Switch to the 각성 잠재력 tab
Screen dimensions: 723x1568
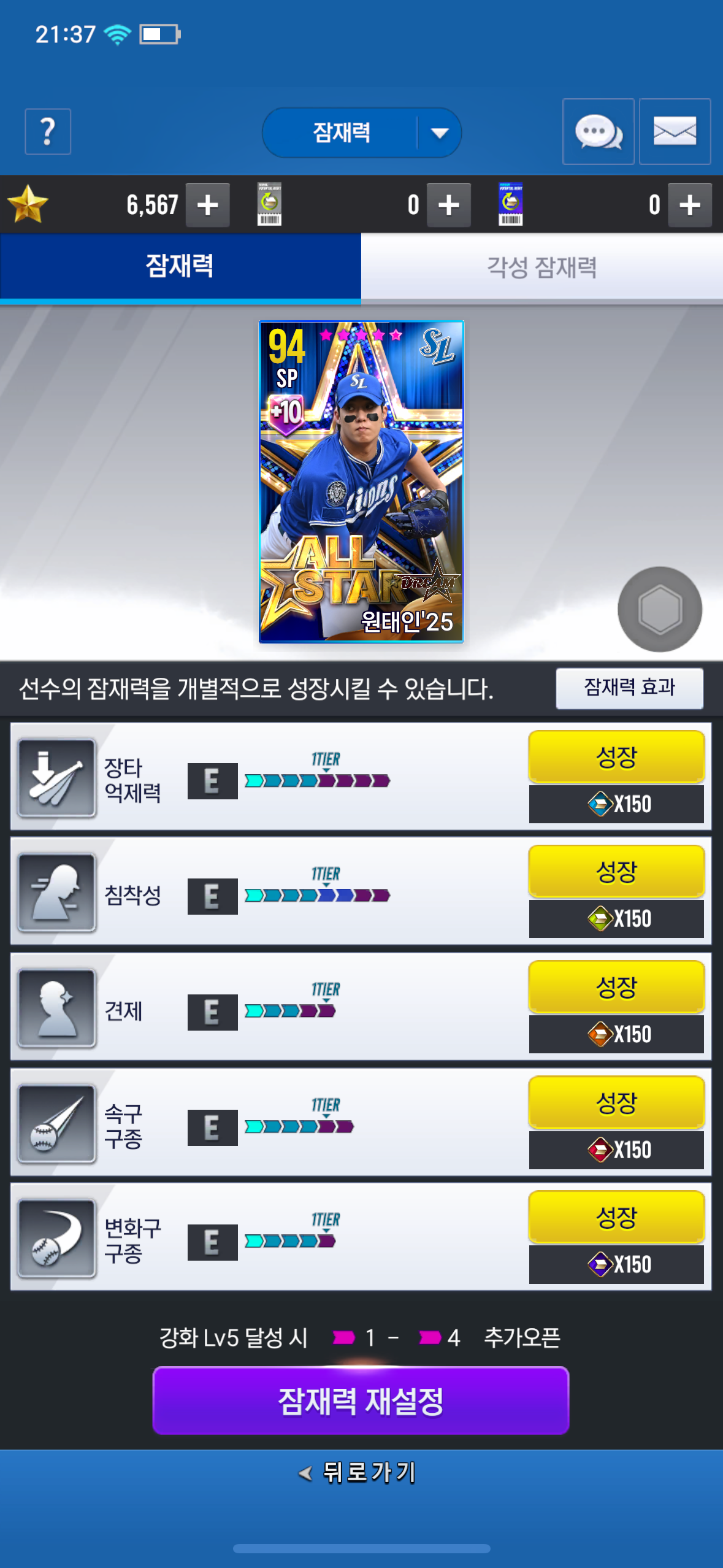[542, 267]
